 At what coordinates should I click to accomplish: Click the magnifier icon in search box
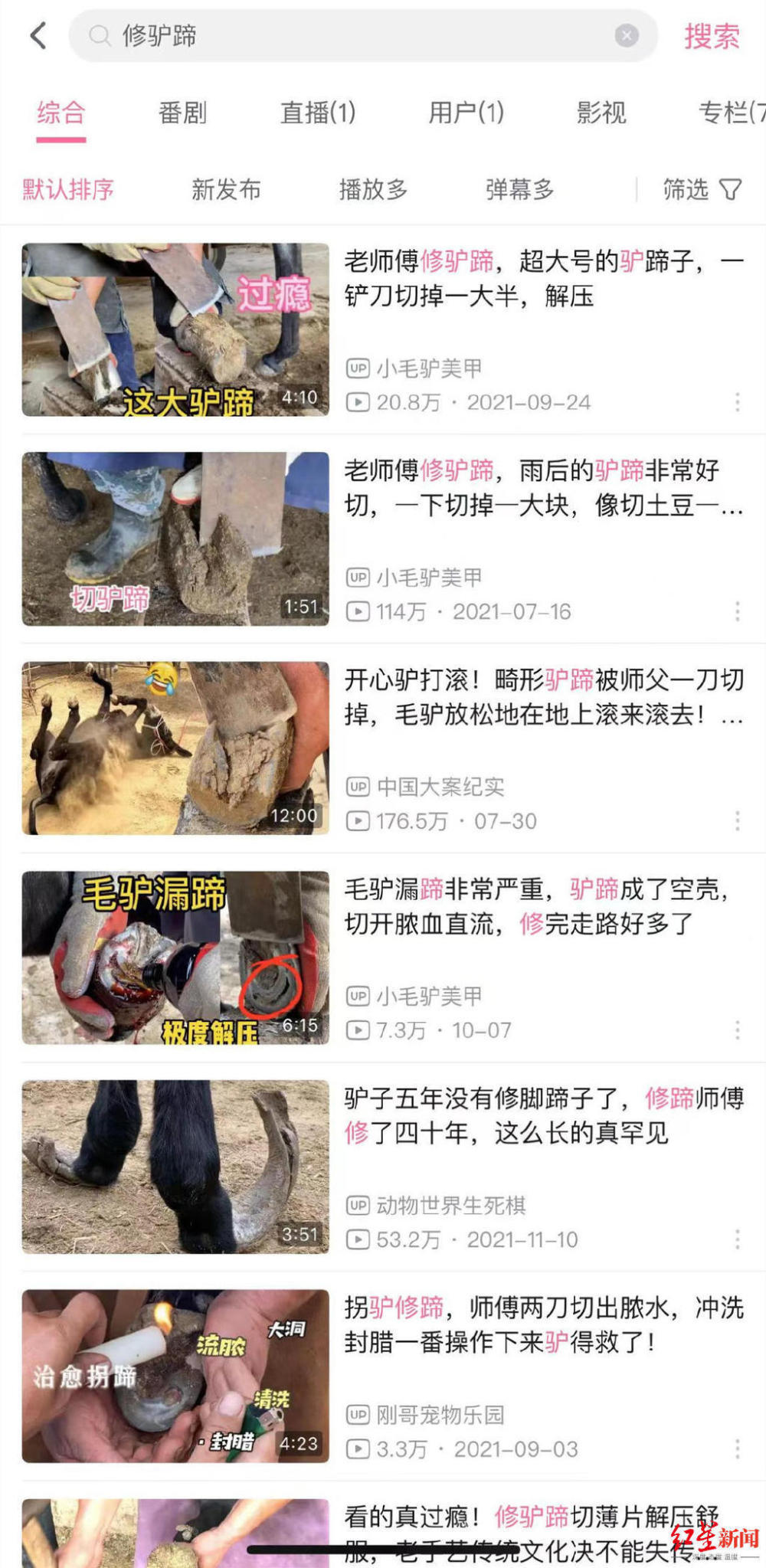tap(100, 35)
